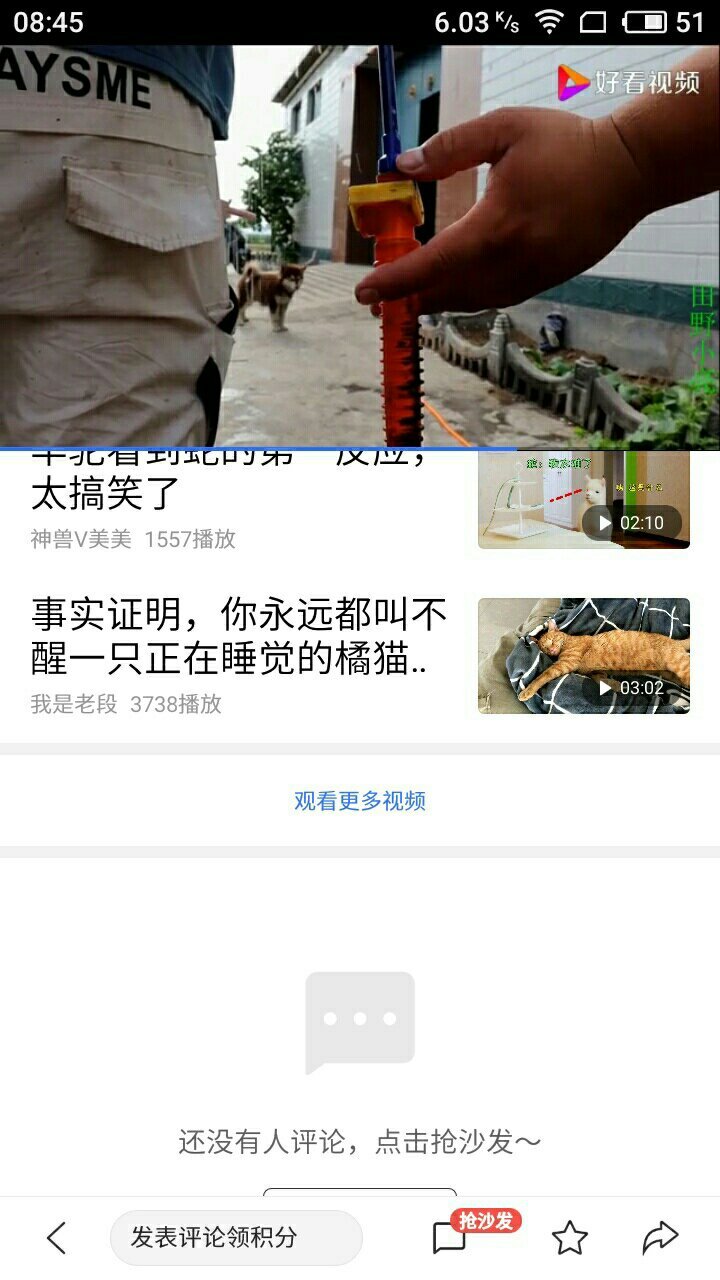
Task: Open comments via the speech bubble icon
Action: [x=449, y=1237]
